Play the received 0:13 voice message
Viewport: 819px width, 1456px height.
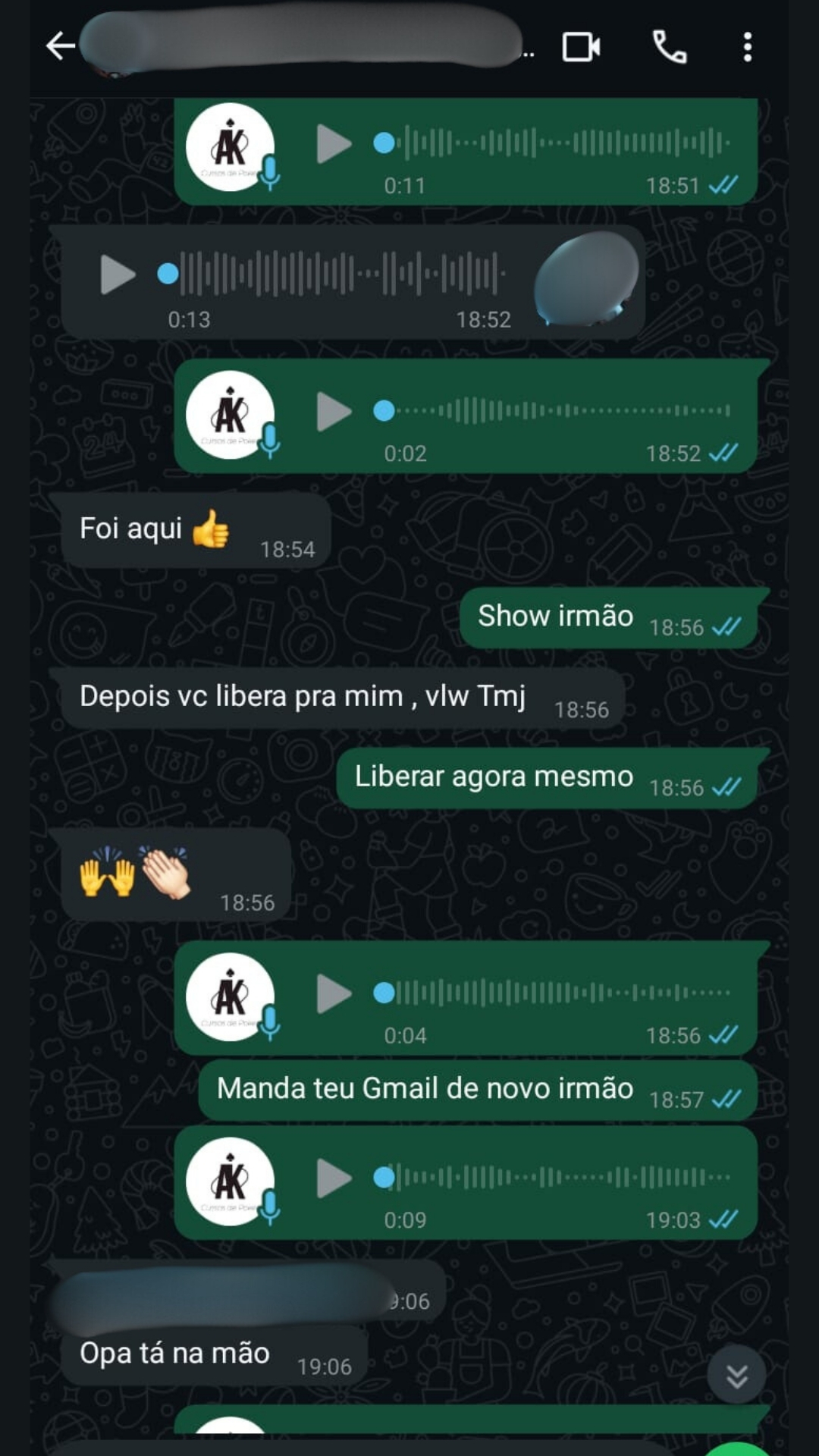[118, 275]
